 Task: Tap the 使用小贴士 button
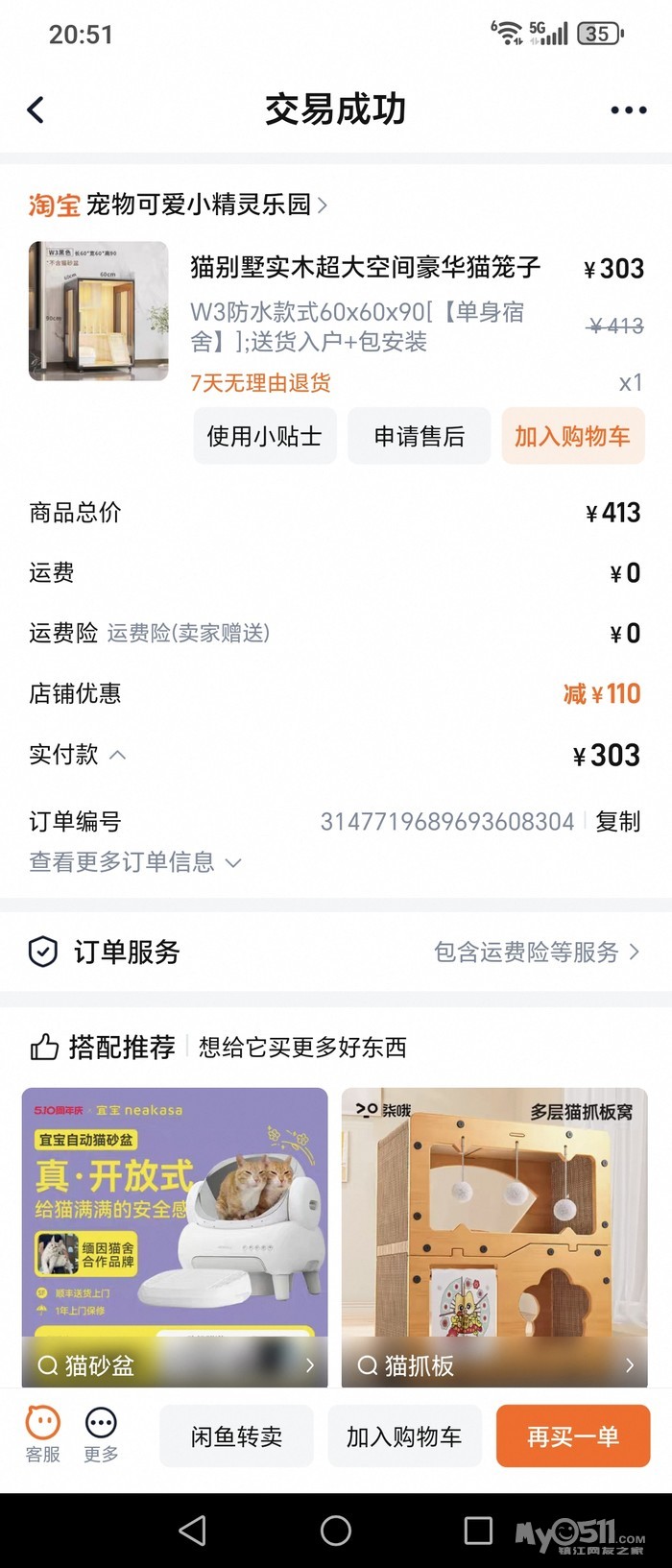point(264,437)
